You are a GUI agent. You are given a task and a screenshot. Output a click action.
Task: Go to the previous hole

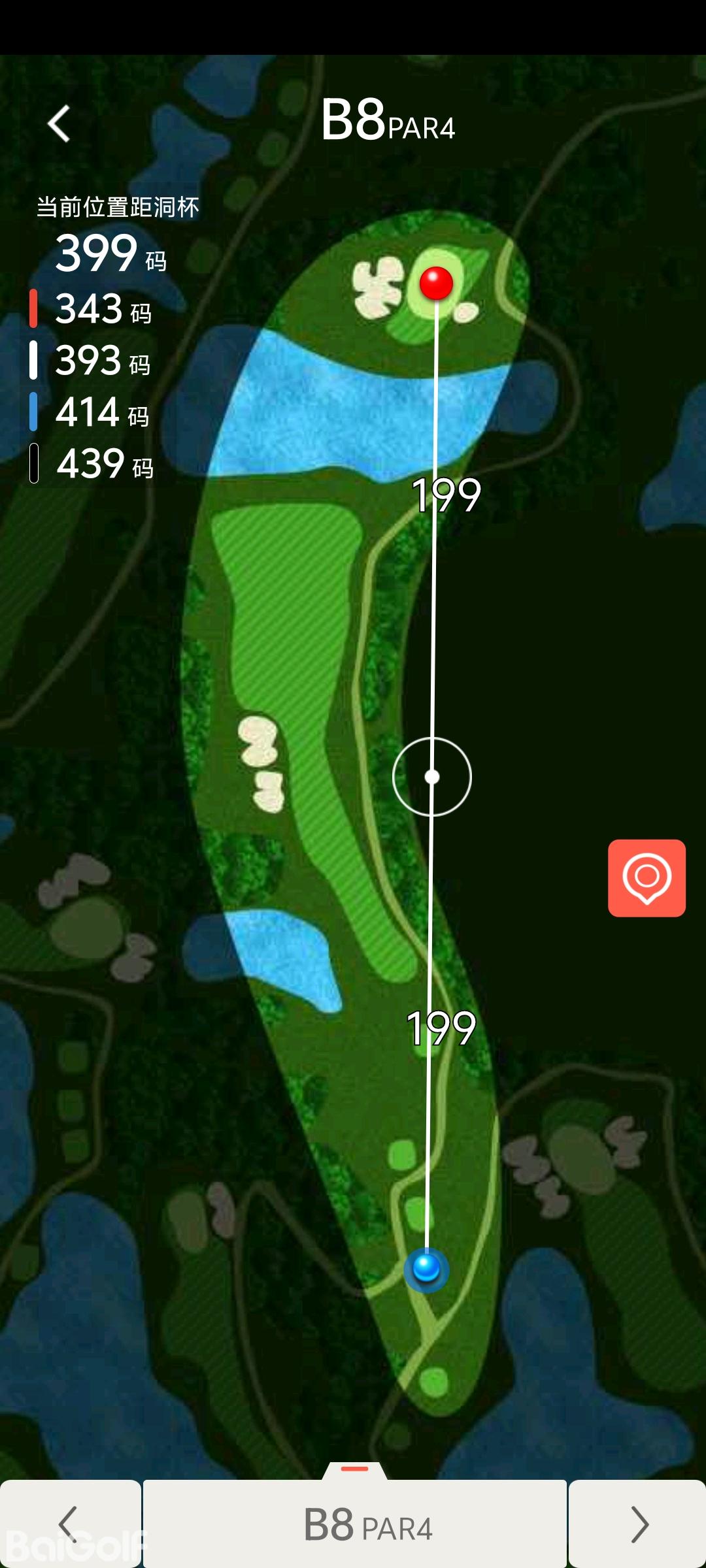click(69, 1524)
